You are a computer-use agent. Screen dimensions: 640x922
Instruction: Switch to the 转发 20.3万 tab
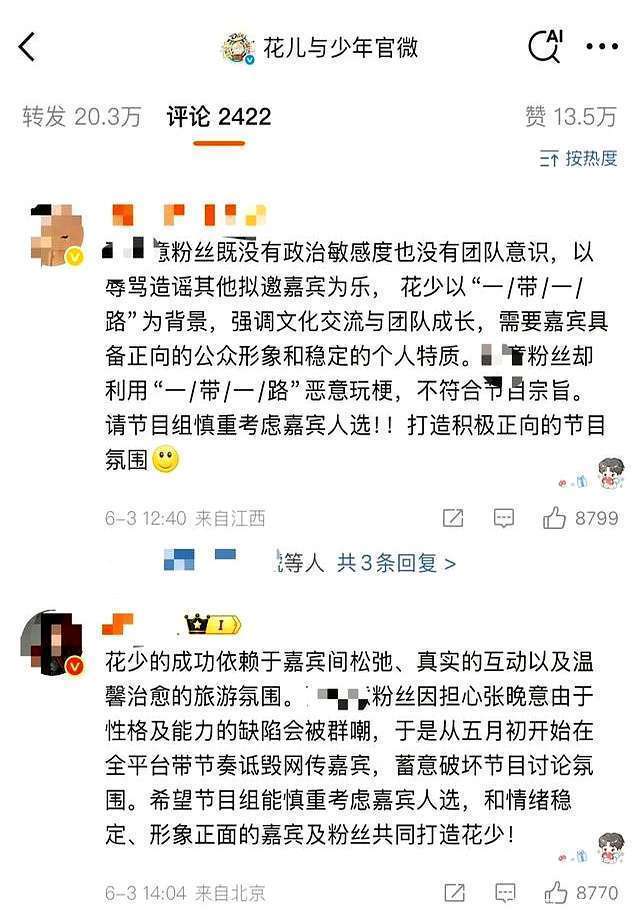(82, 116)
